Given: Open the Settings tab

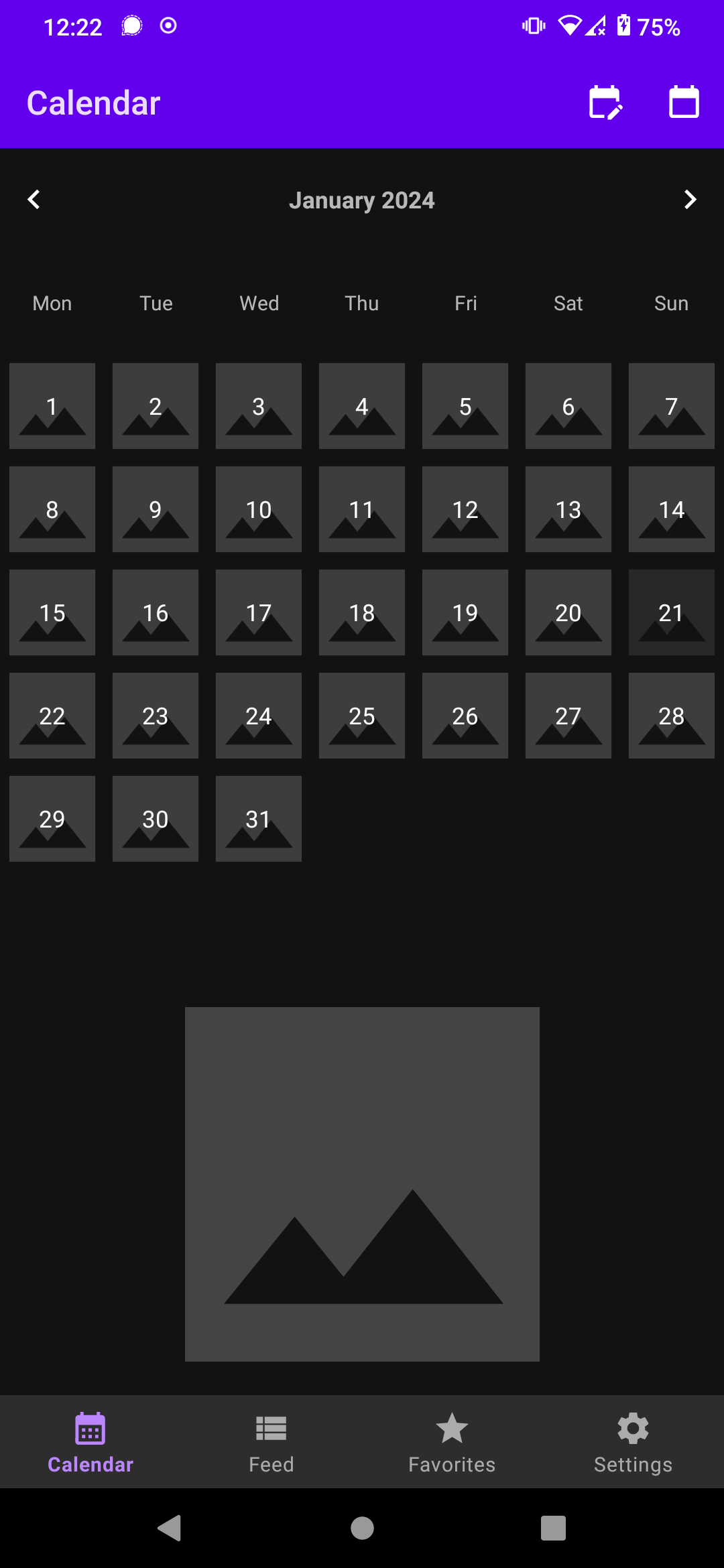Looking at the screenshot, I should [633, 1443].
